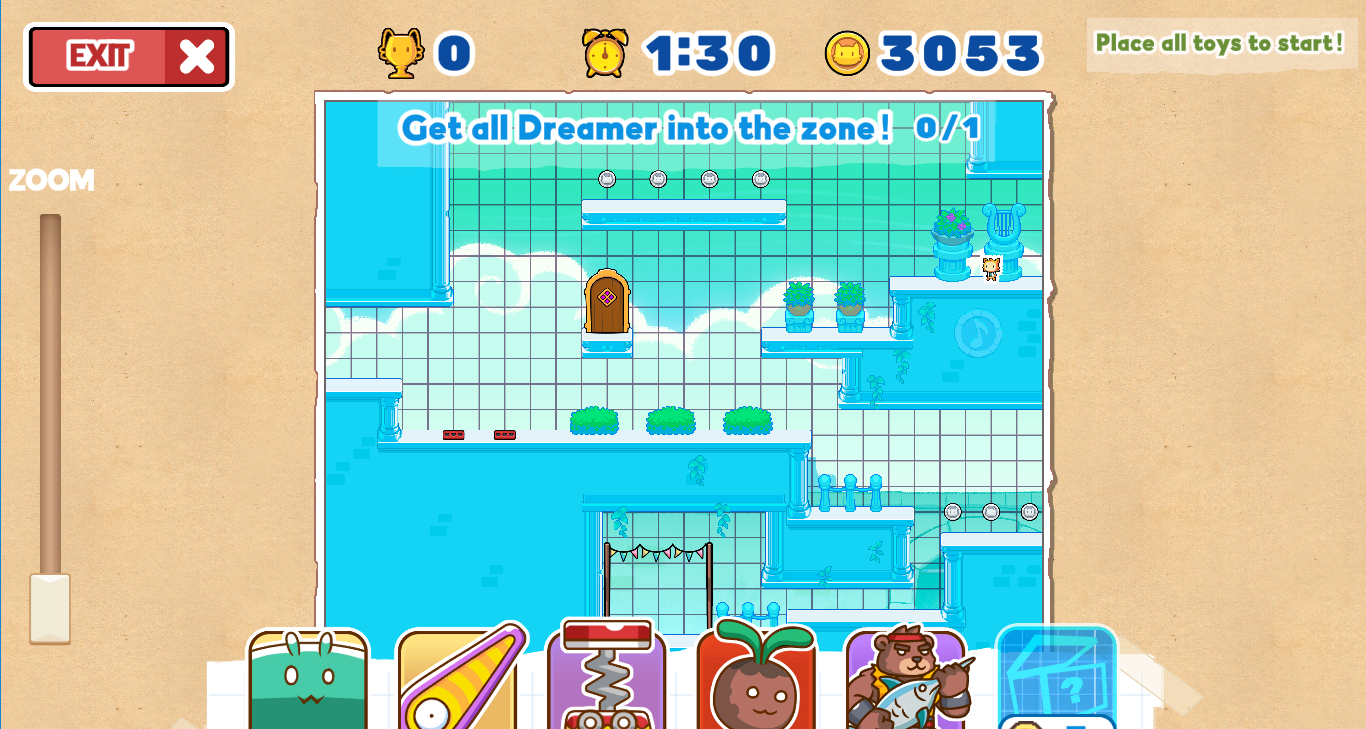Select the green bunny block toy
The width and height of the screenshot is (1366, 729).
pyautogui.click(x=308, y=682)
